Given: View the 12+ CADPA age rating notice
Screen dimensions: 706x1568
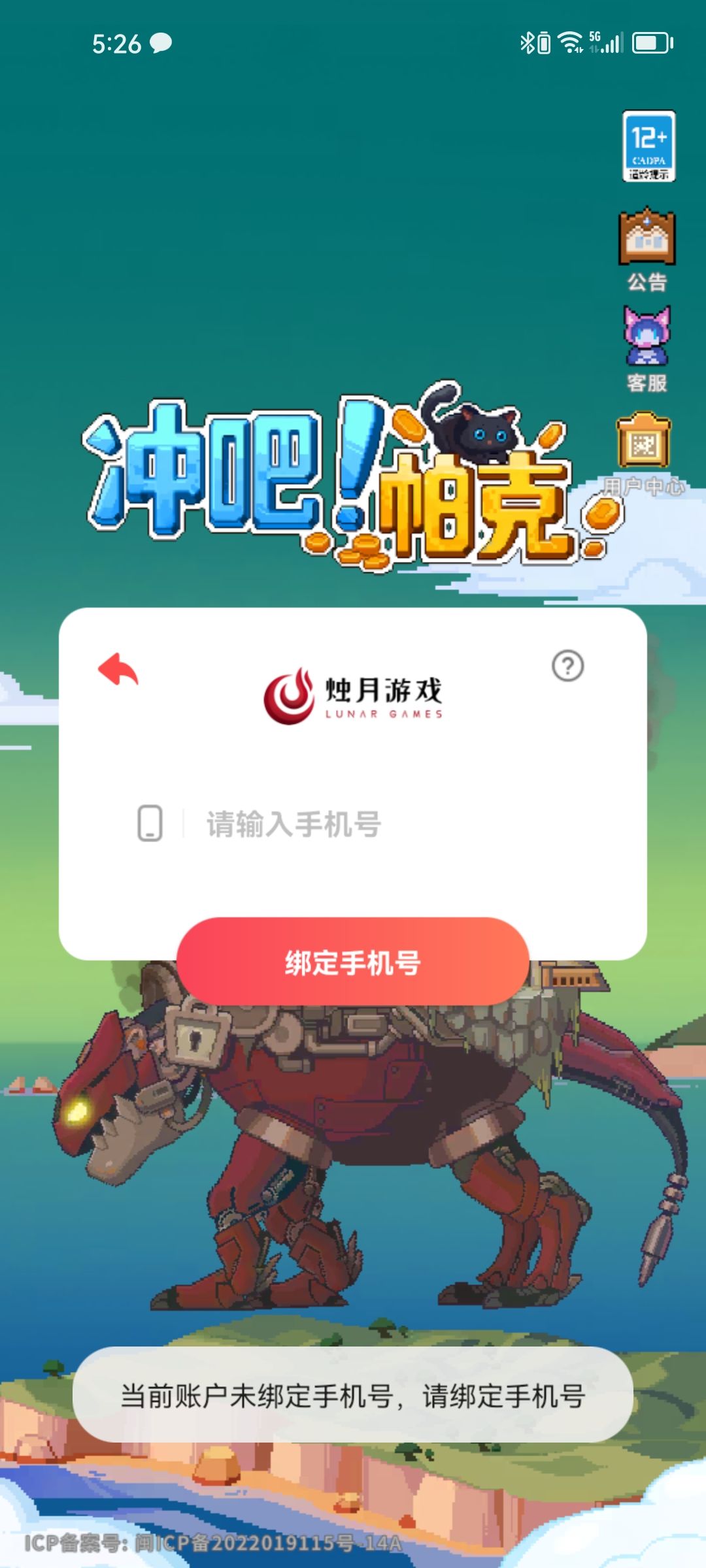Looking at the screenshot, I should point(648,146).
